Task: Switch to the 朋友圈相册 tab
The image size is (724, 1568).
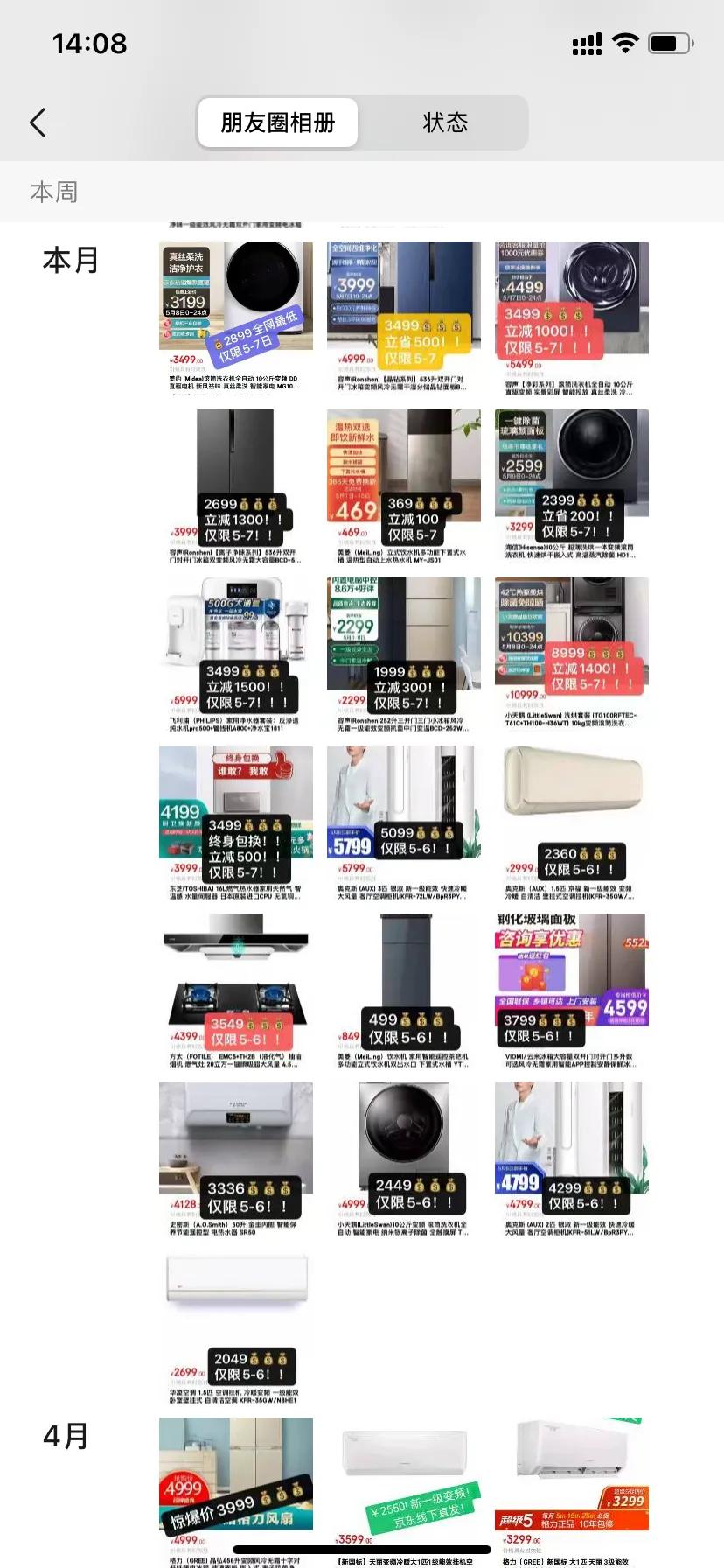Action: click(x=276, y=122)
